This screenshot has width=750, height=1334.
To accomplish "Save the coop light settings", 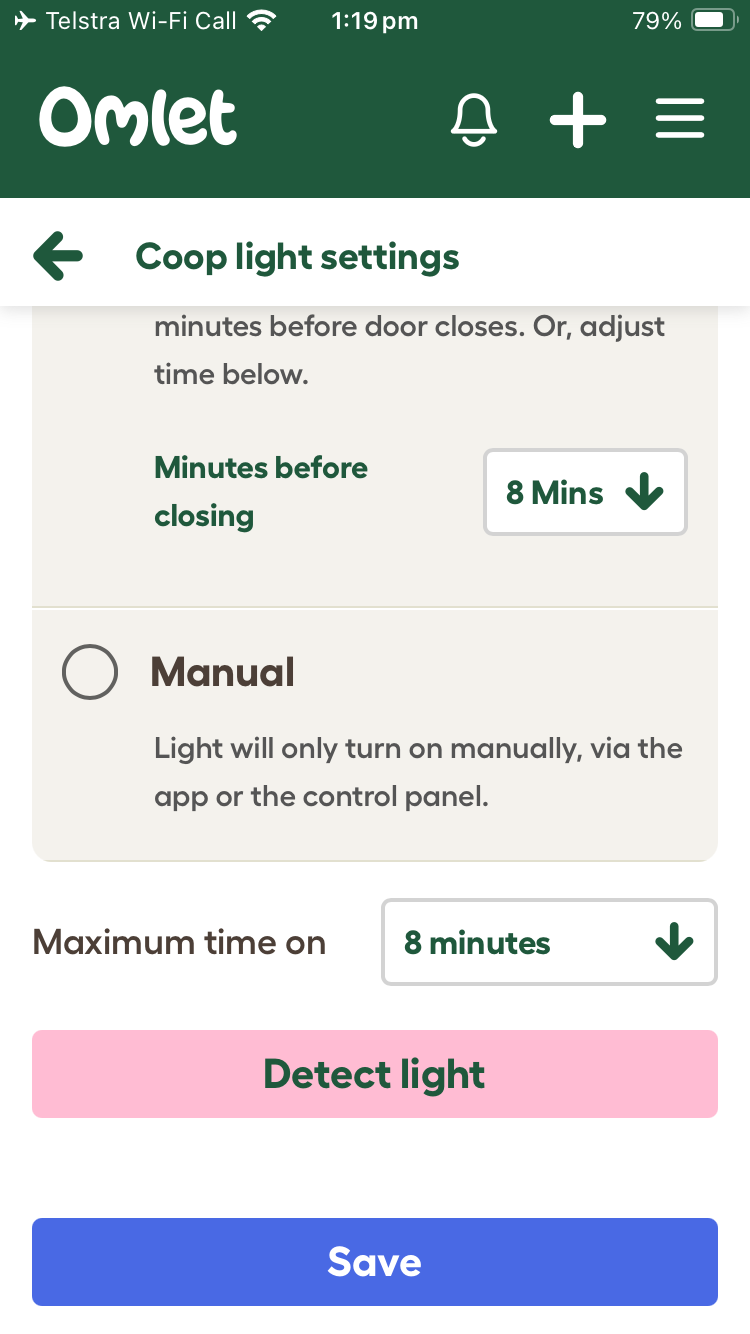I will point(375,1262).
